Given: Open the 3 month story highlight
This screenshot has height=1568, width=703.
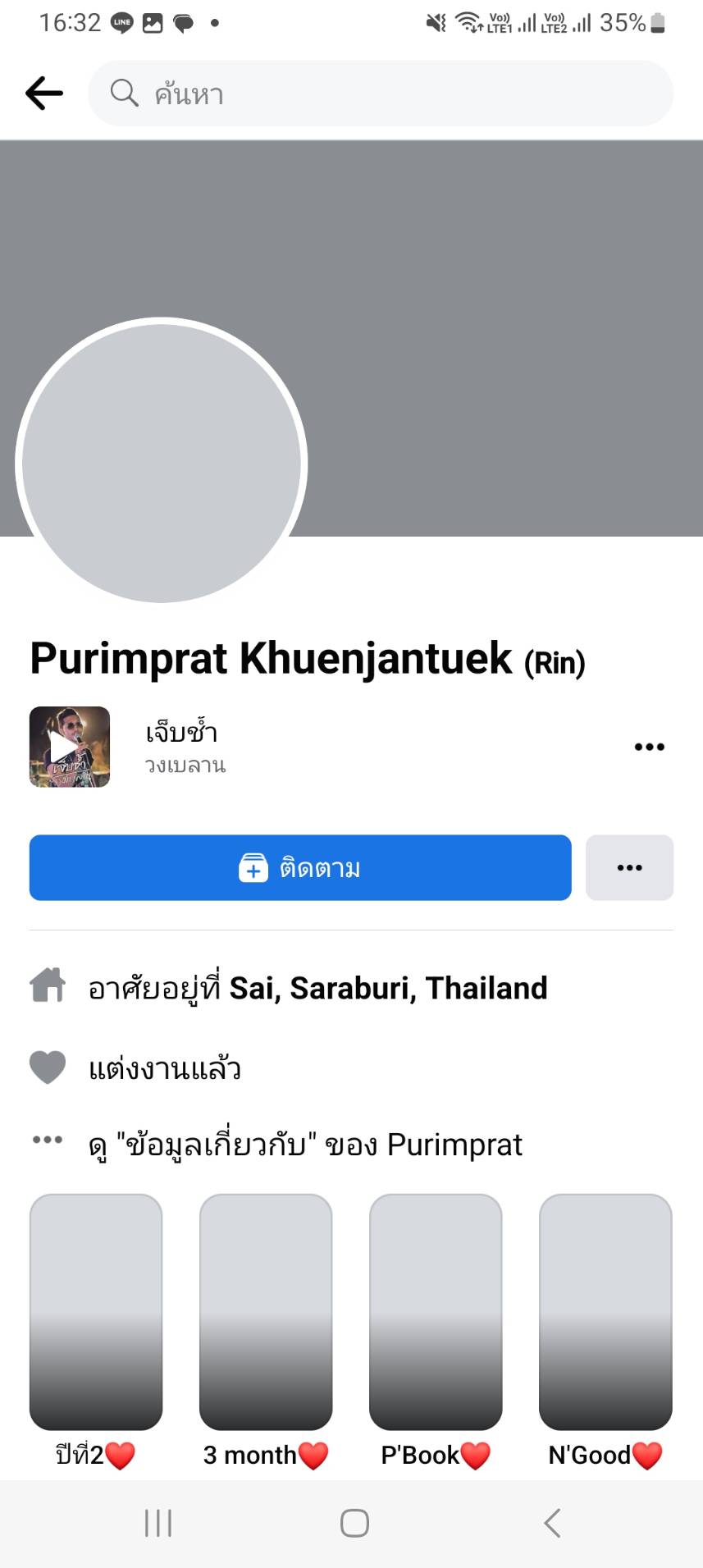Looking at the screenshot, I should 266,1311.
